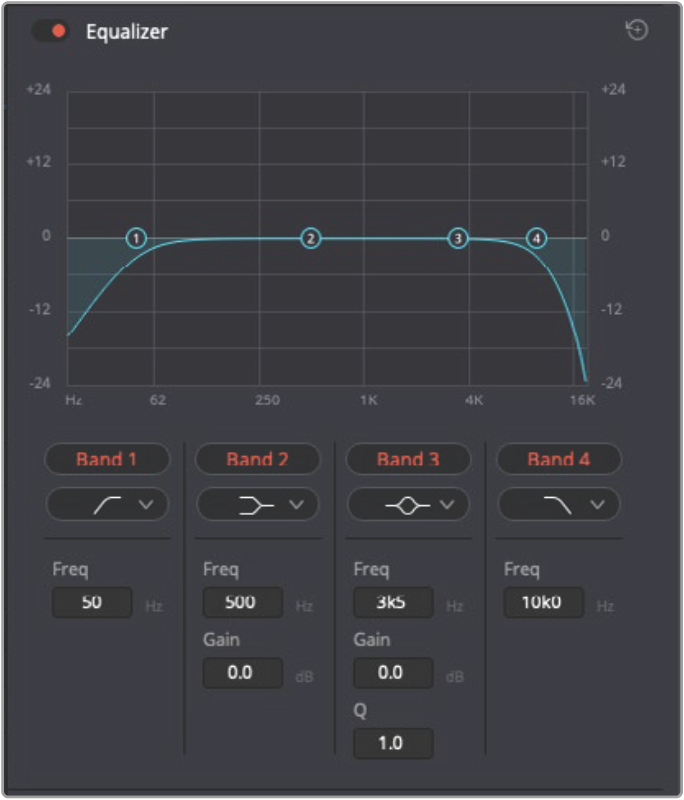
Task: Select the Band 1 Freq field
Action: (92, 603)
